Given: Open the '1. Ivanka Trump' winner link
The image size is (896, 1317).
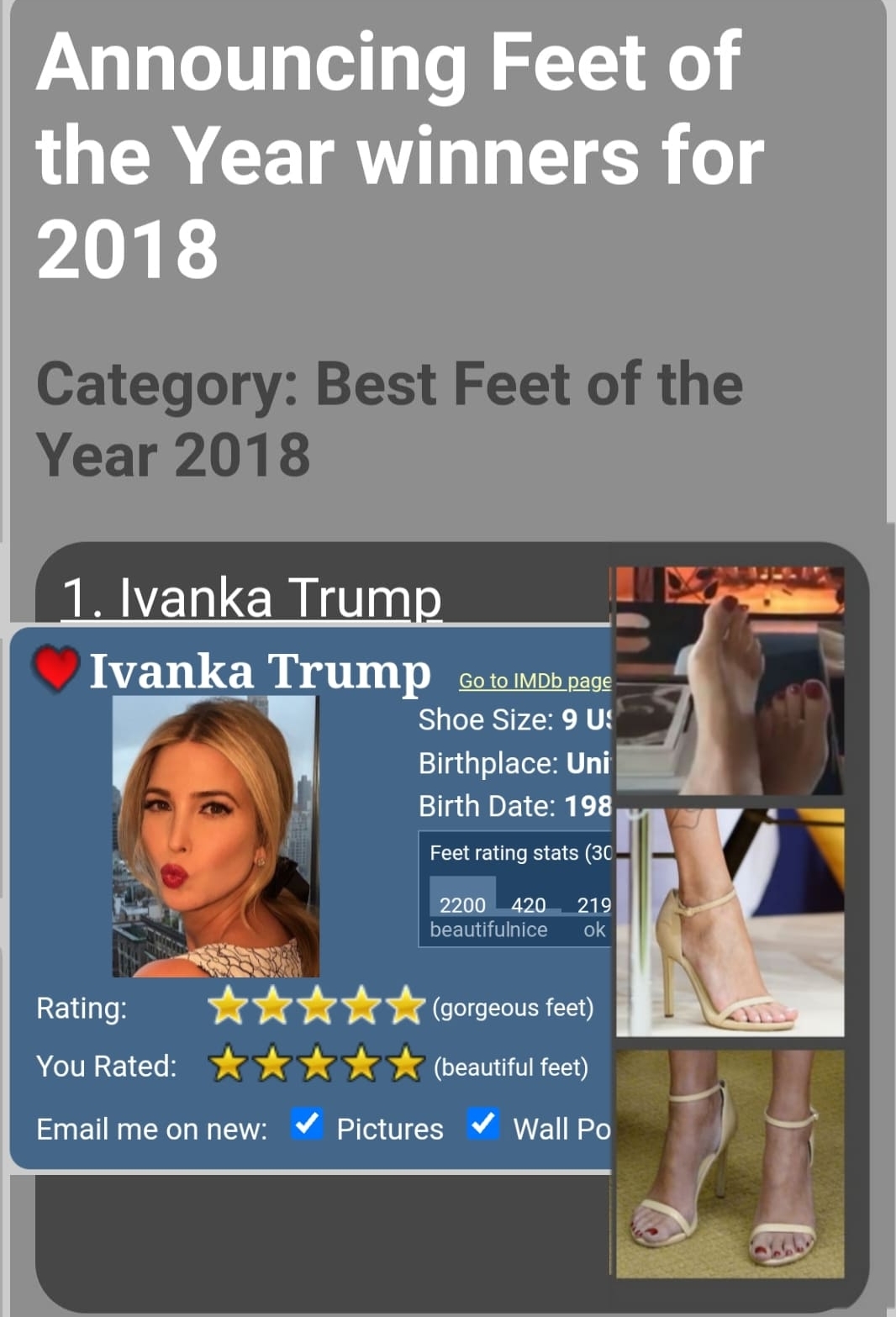Looking at the screenshot, I should pos(251,598).
